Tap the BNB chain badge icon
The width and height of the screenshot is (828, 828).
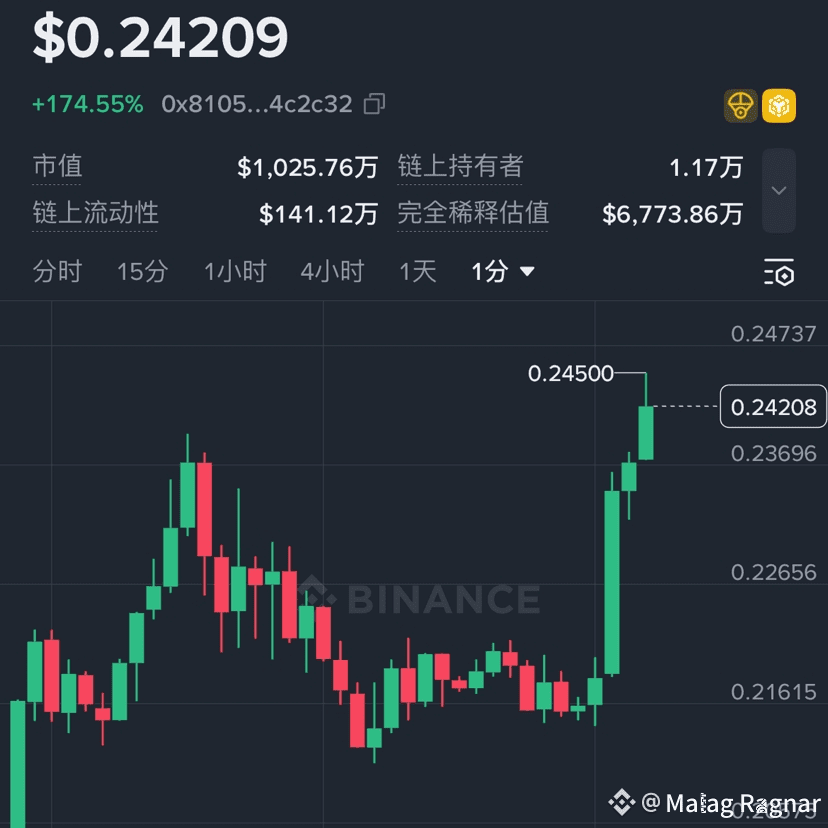tap(779, 105)
